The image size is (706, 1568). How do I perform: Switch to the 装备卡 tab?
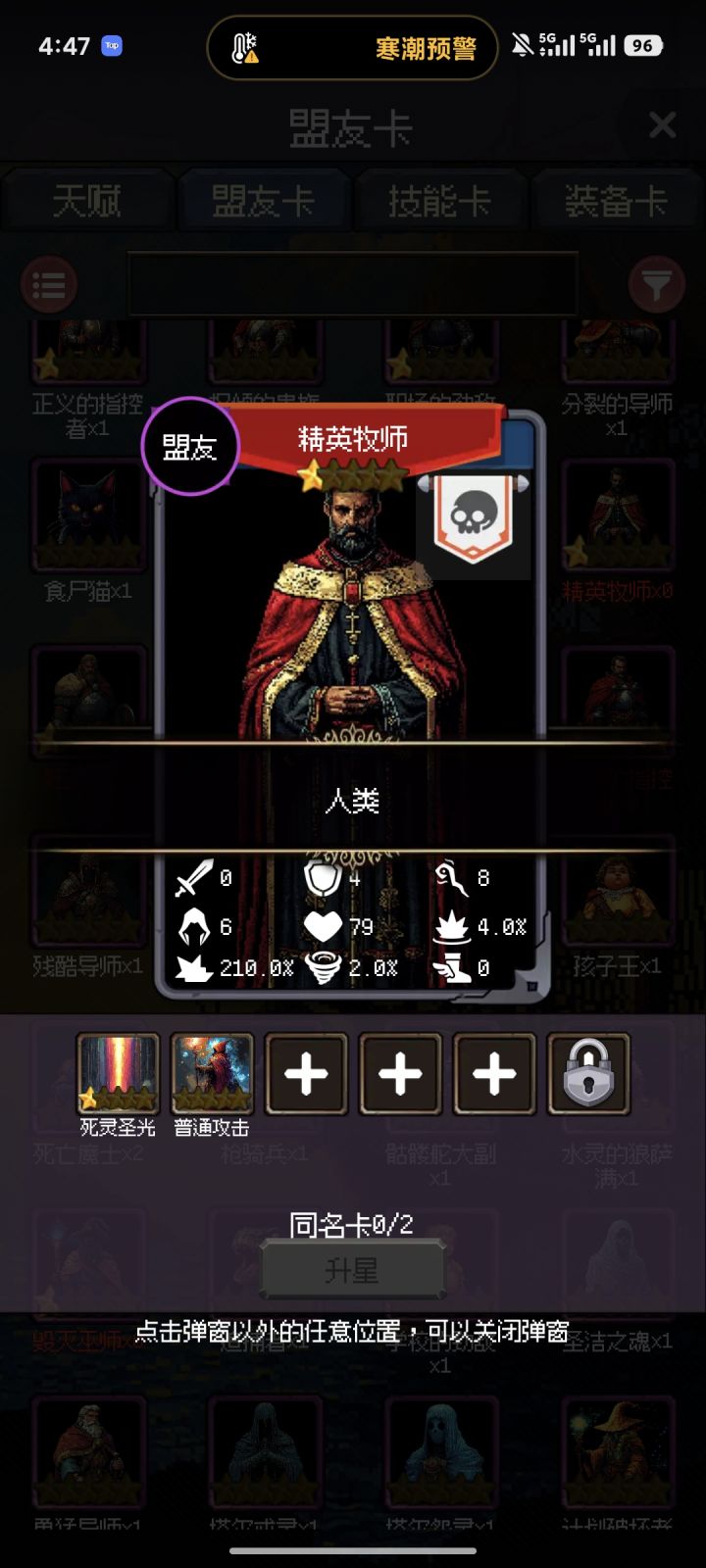tap(617, 199)
